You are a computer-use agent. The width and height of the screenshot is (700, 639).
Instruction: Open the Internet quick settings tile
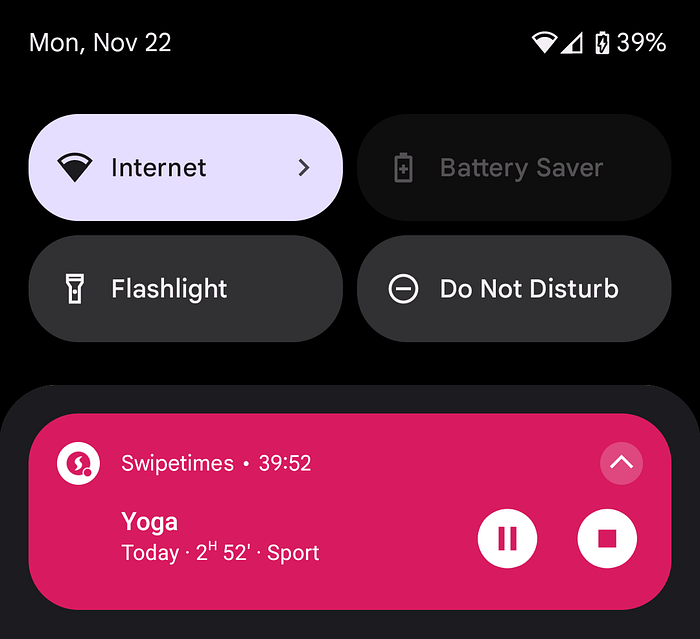tap(186, 167)
